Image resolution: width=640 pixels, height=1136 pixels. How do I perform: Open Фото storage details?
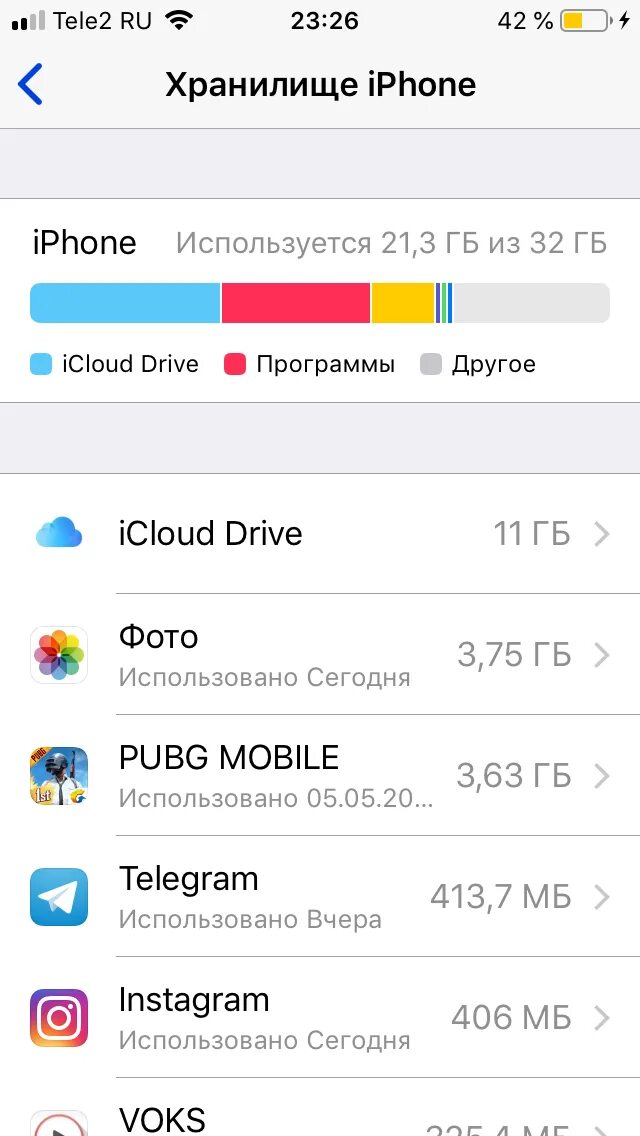(320, 655)
